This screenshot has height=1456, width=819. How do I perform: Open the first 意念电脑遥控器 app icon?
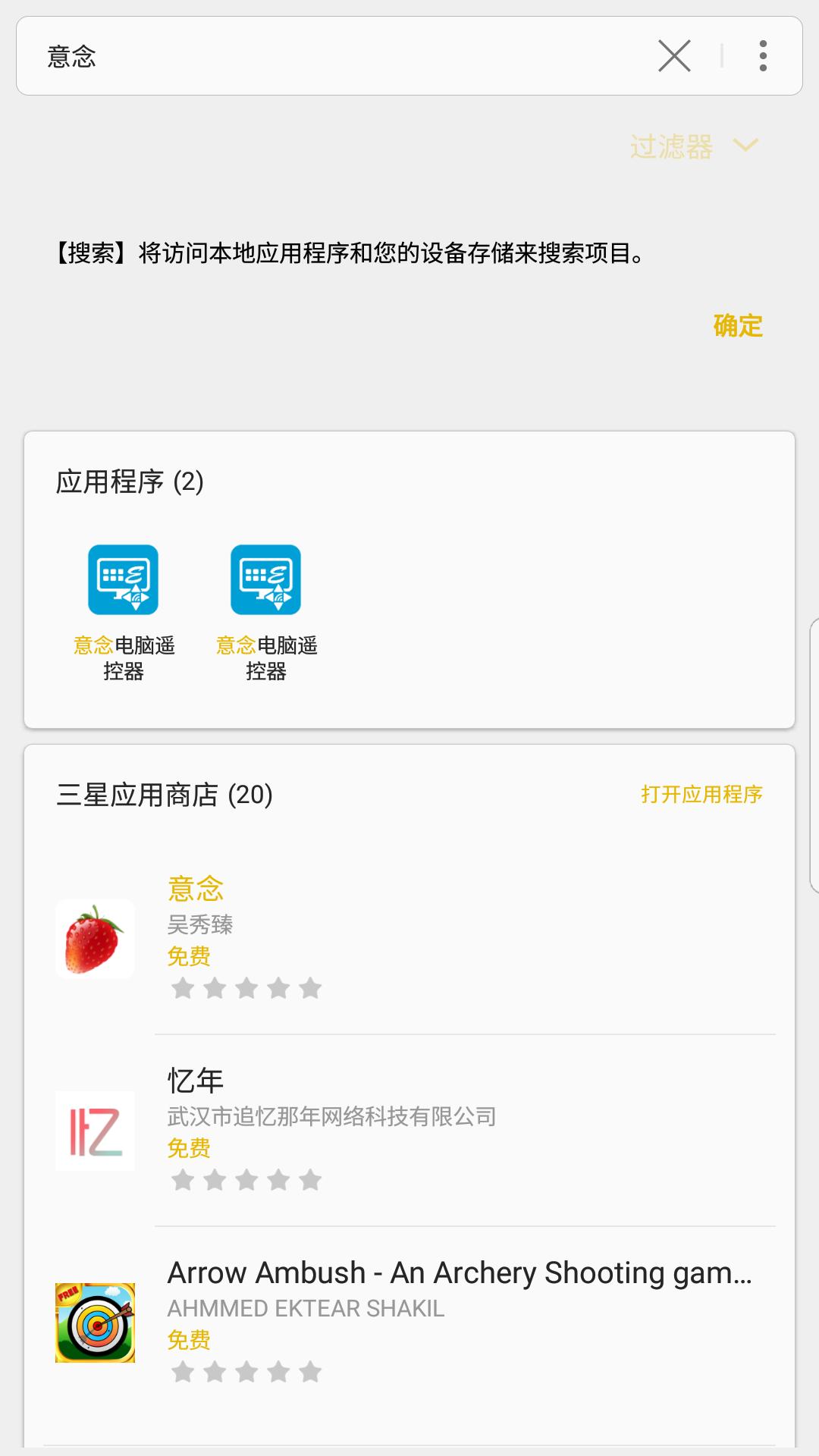[x=123, y=581]
